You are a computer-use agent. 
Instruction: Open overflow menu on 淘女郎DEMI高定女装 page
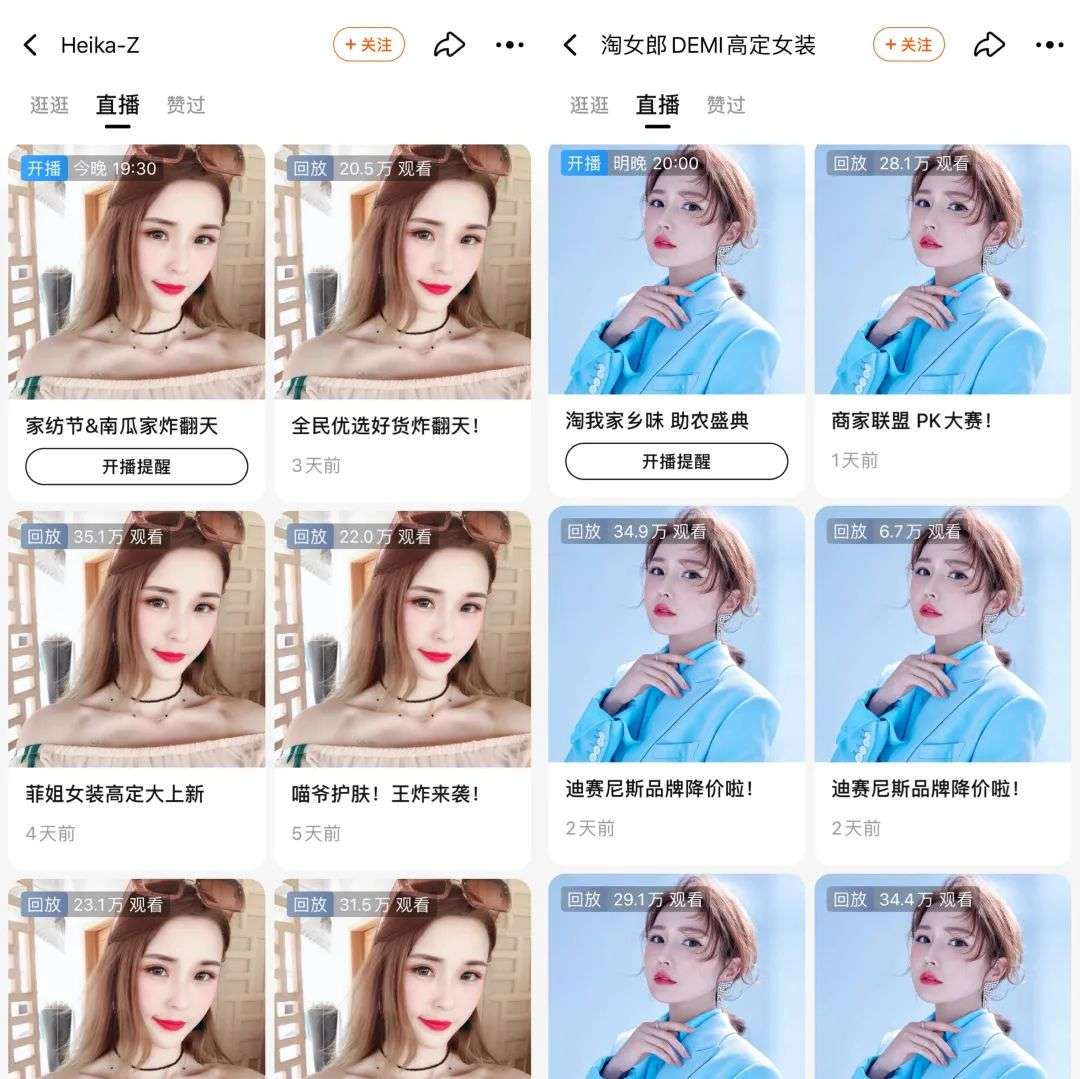click(x=1050, y=45)
